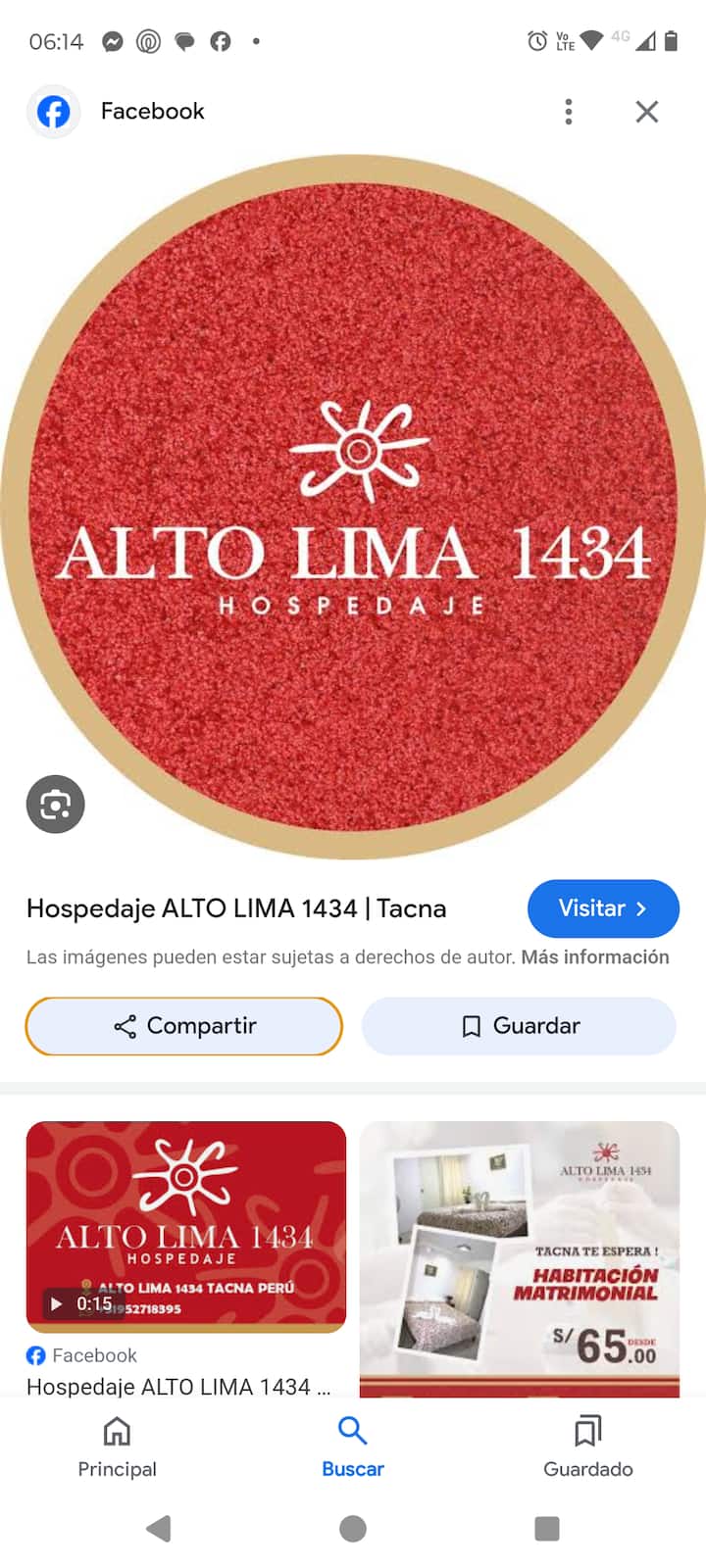Screen dimensions: 706x1568
Task: Switch to the Principal tab
Action: [117, 1446]
